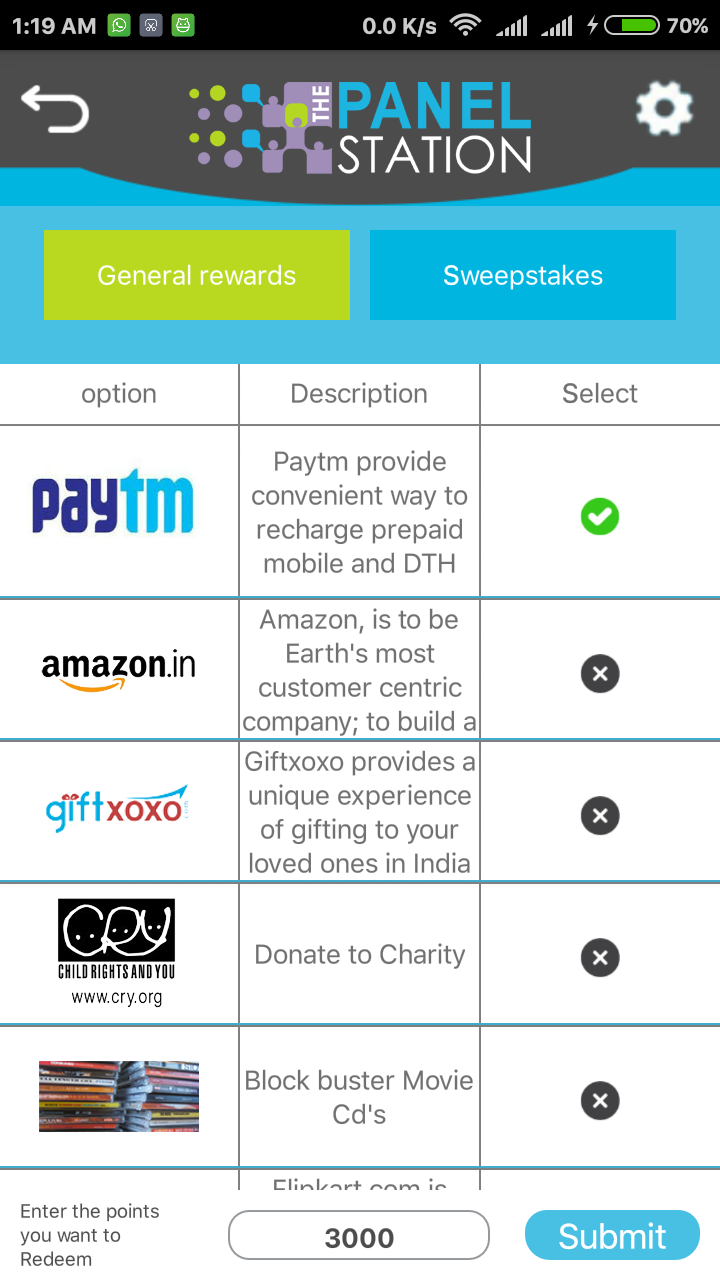Edit the redeem points field
This screenshot has height=1280, width=720.
[x=359, y=1237]
